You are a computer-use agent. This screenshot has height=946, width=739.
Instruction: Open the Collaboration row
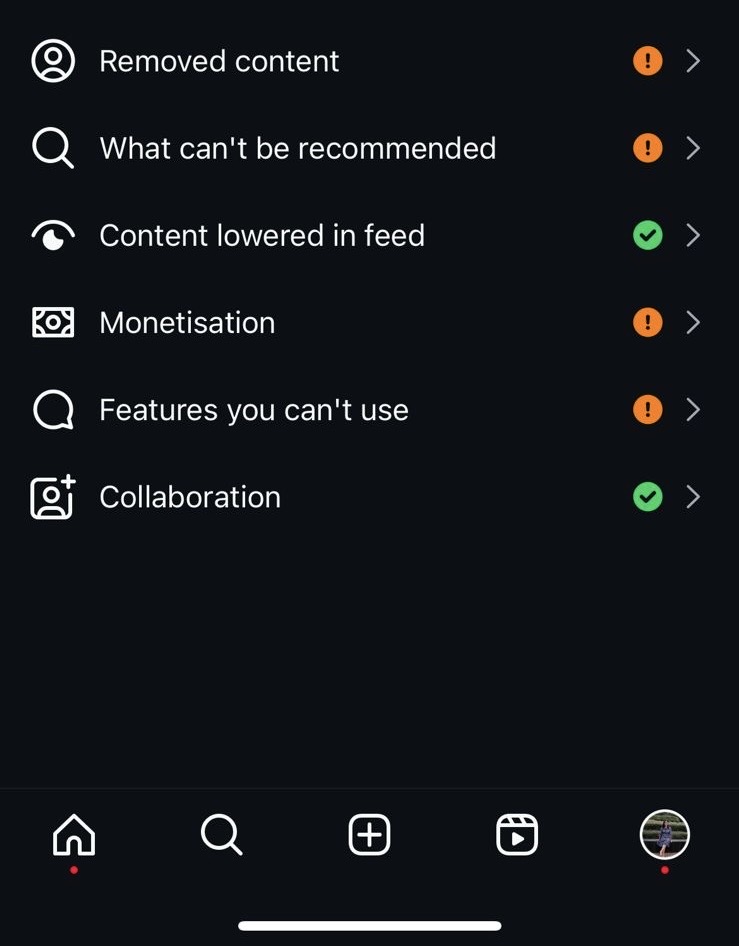click(190, 497)
